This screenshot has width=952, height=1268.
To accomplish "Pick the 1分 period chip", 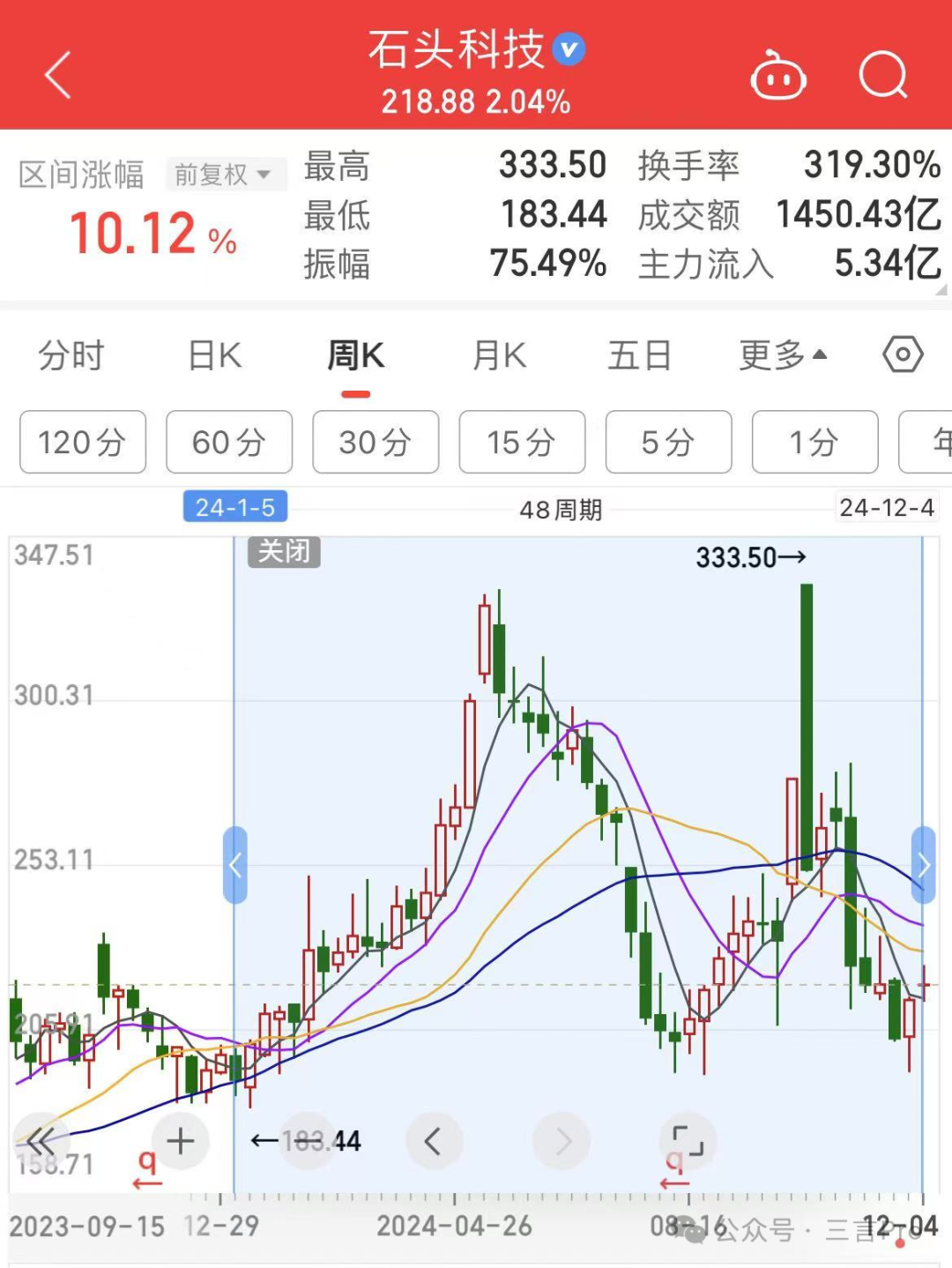I will click(x=814, y=442).
